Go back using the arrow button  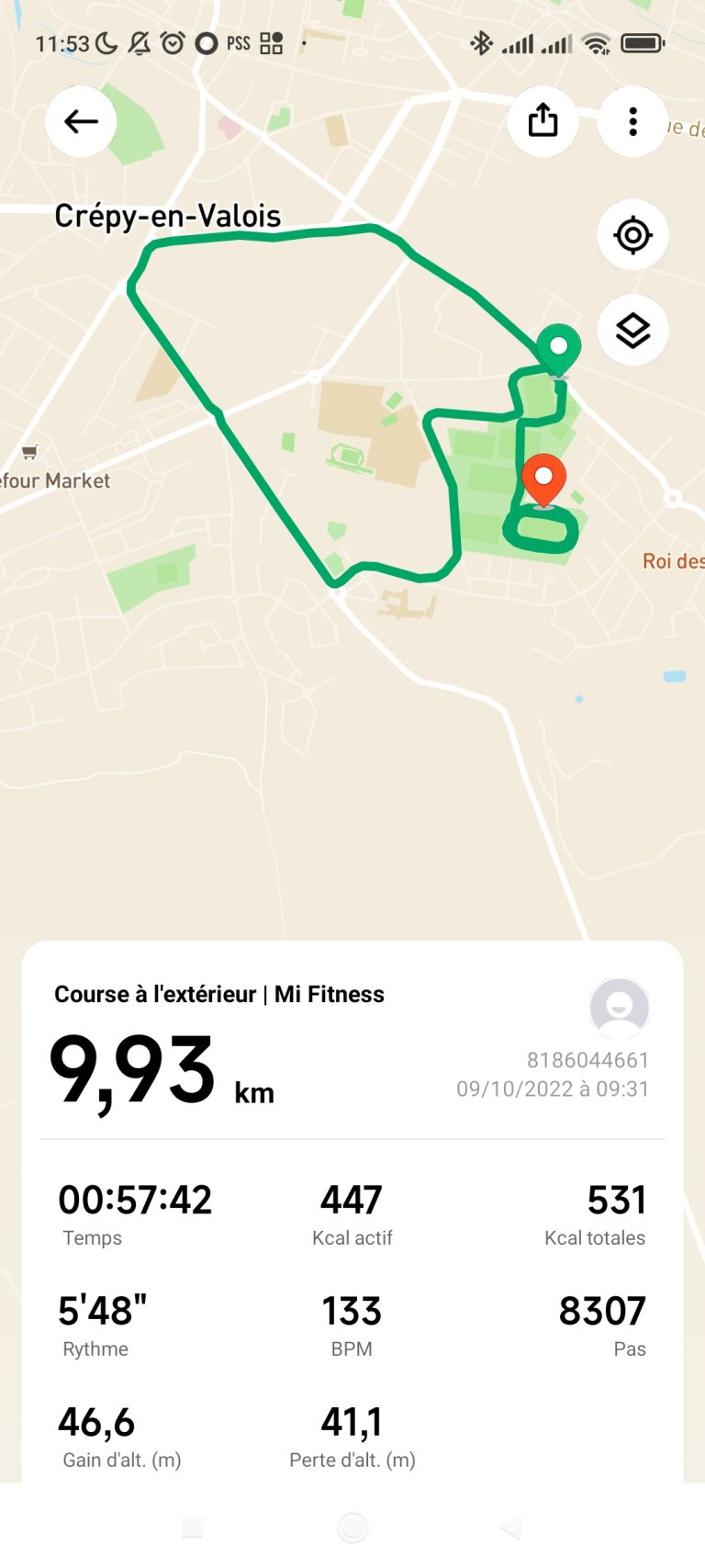click(x=81, y=121)
